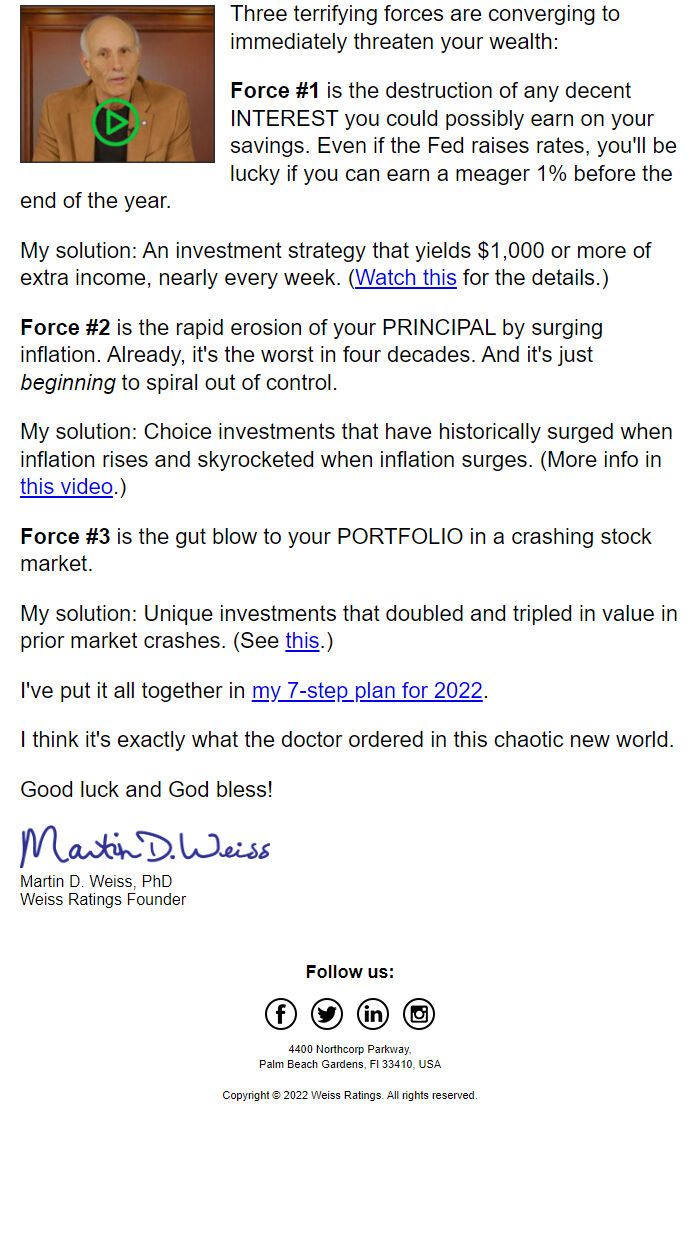Open the Twitter profile icon
Image resolution: width=700 pixels, height=1254 pixels.
pos(327,1014)
